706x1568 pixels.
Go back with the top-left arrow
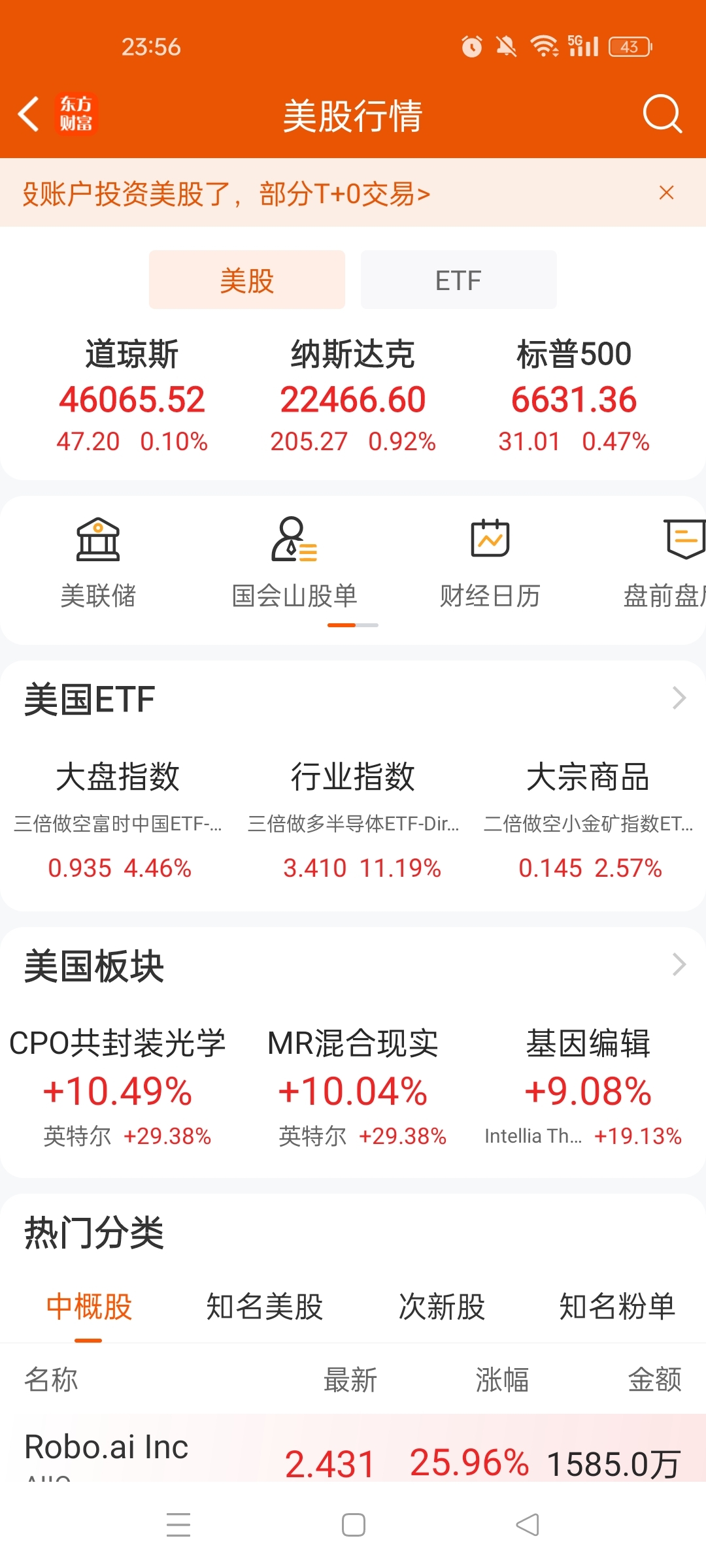point(29,114)
